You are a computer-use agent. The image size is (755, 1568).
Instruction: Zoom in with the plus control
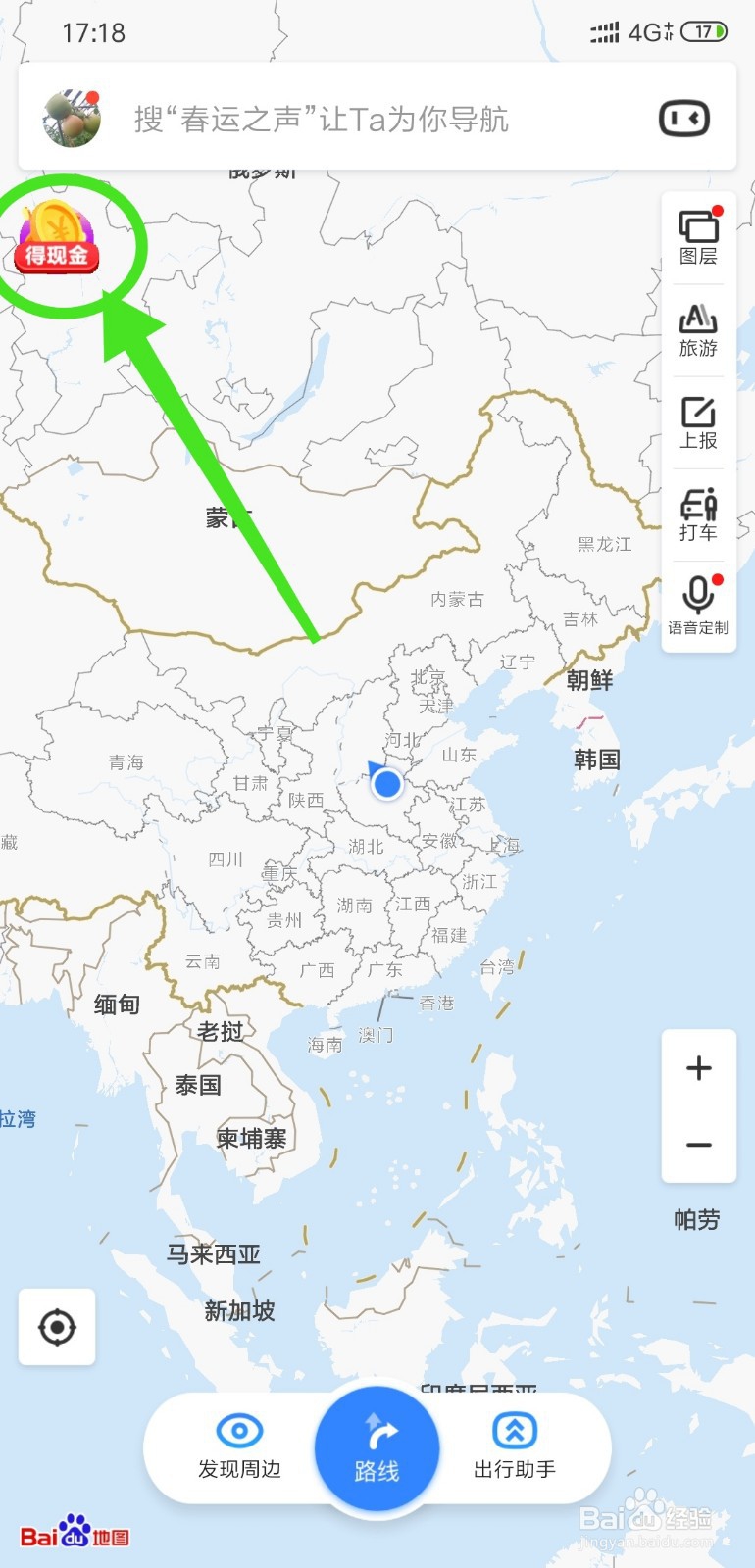click(x=698, y=1068)
